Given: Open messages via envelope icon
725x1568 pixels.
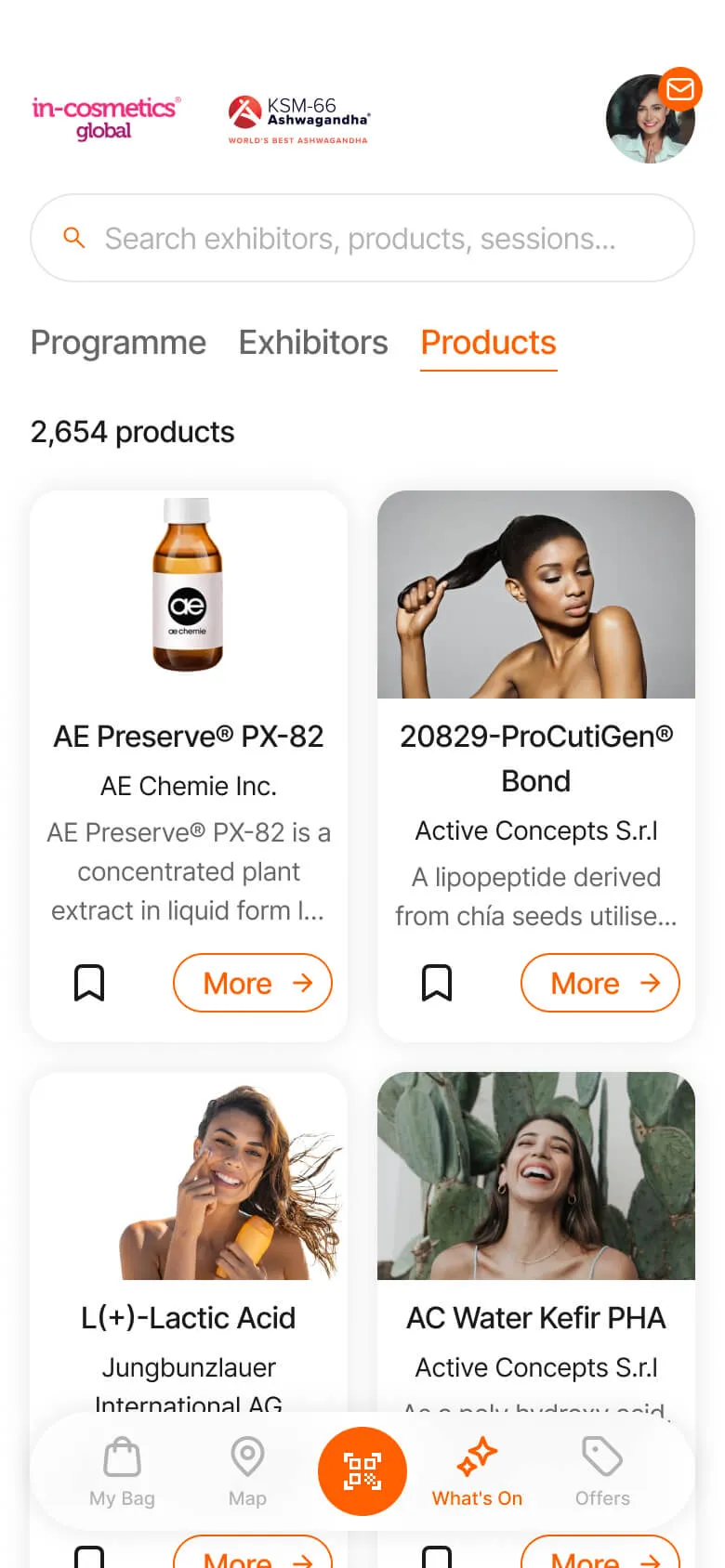Looking at the screenshot, I should (679, 89).
